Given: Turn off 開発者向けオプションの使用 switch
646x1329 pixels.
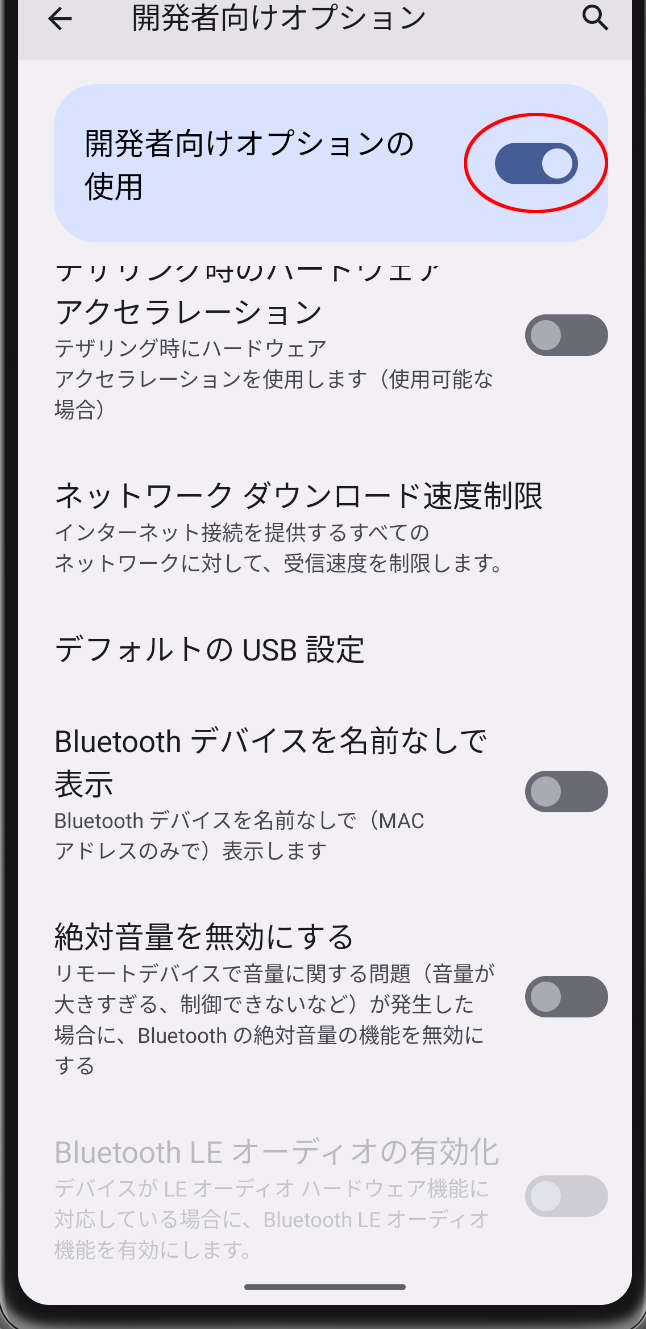Looking at the screenshot, I should (536, 163).
